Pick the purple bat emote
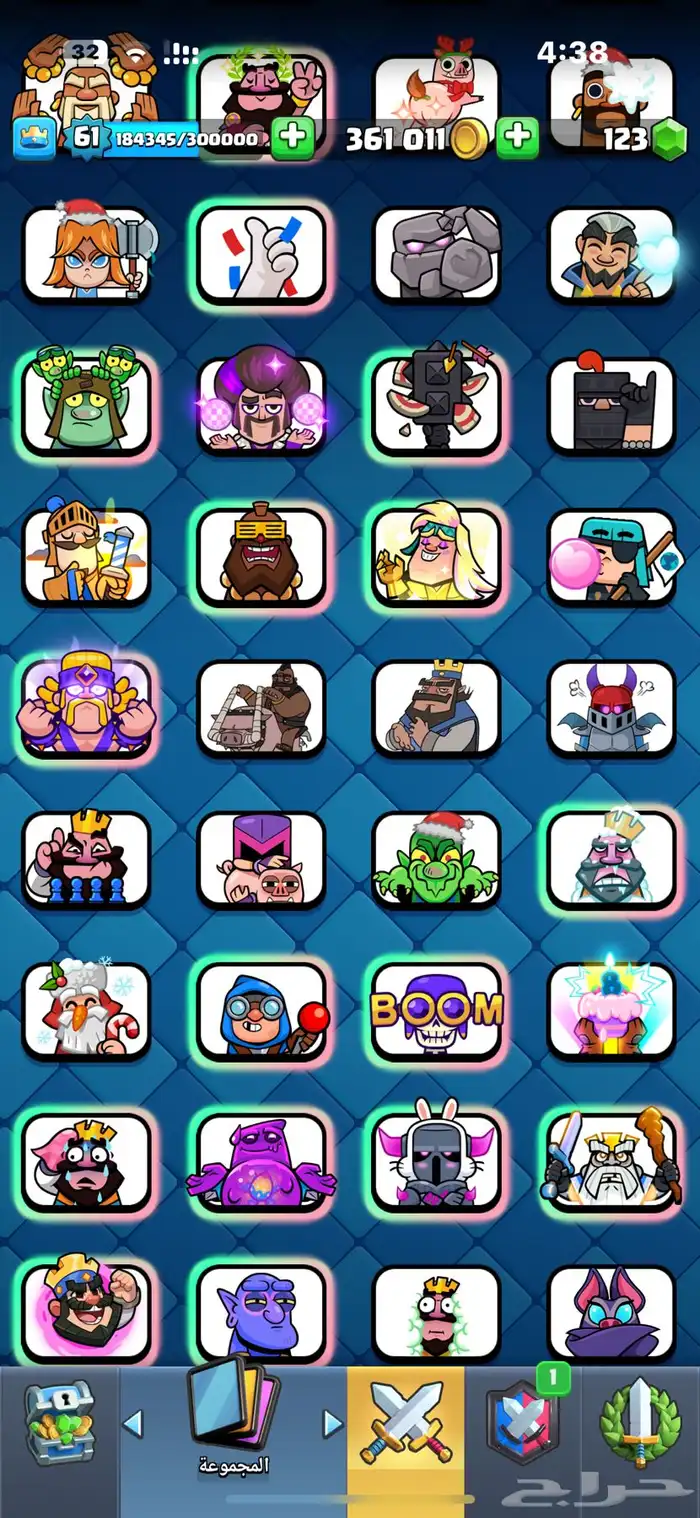 click(612, 1312)
